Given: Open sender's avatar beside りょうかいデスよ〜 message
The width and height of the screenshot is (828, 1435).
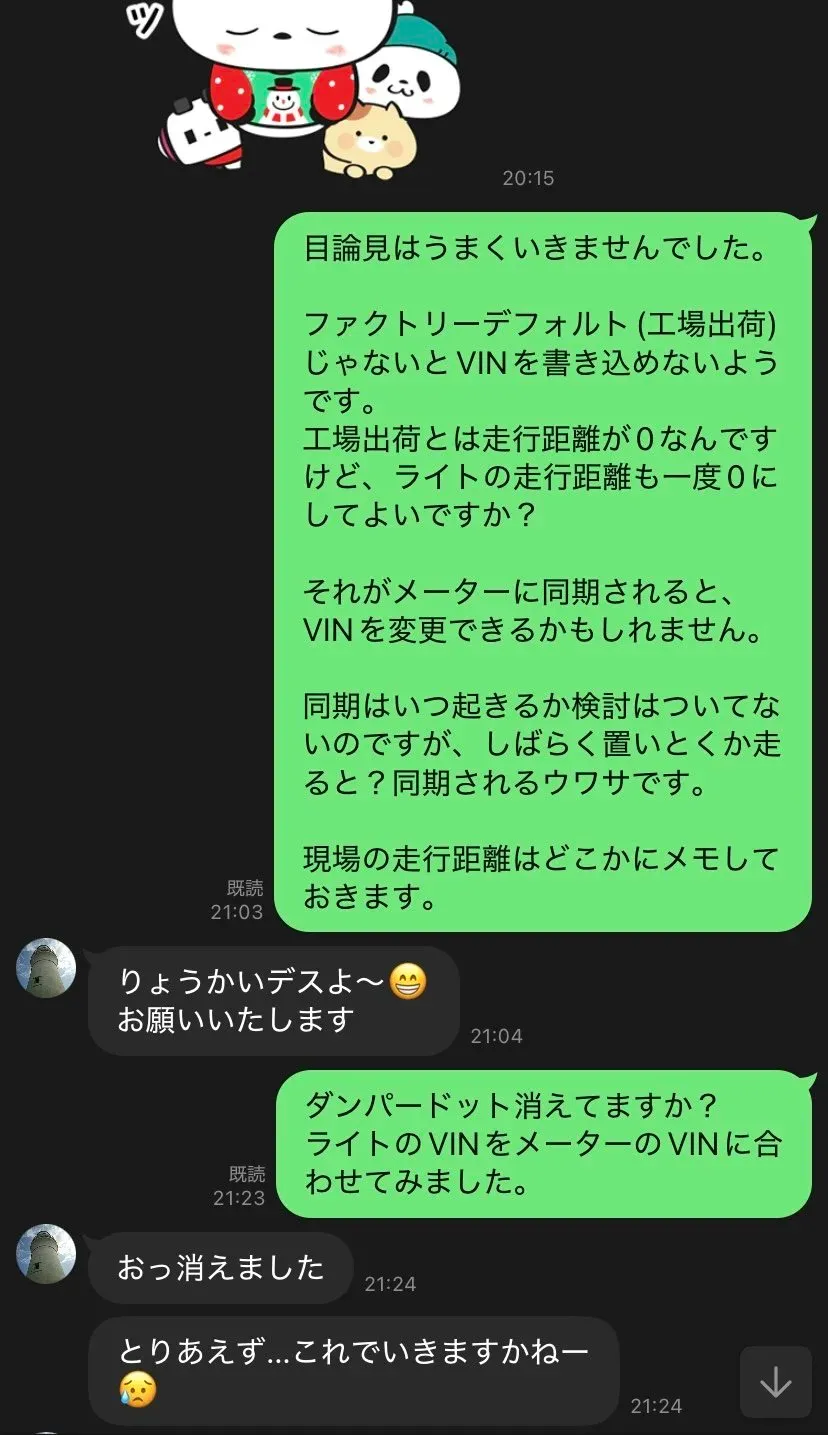Looking at the screenshot, I should click(x=46, y=968).
